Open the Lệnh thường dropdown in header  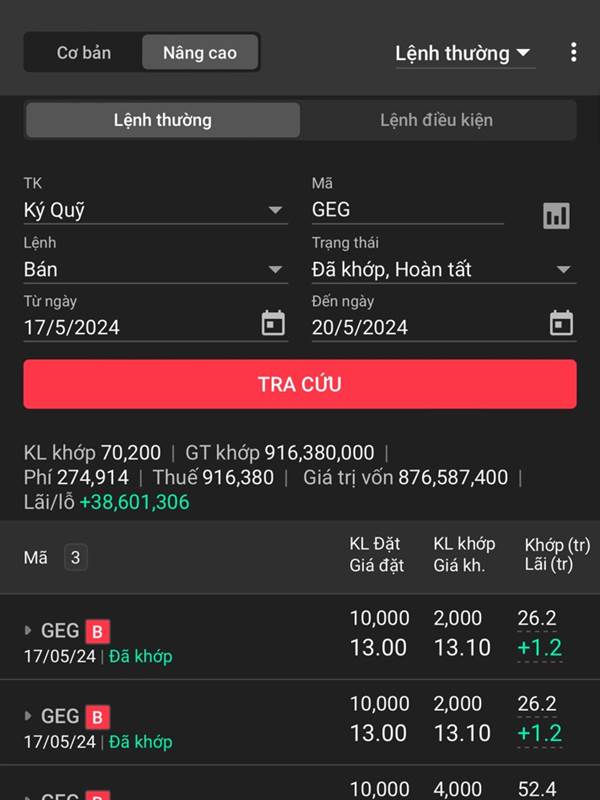pyautogui.click(x=463, y=54)
